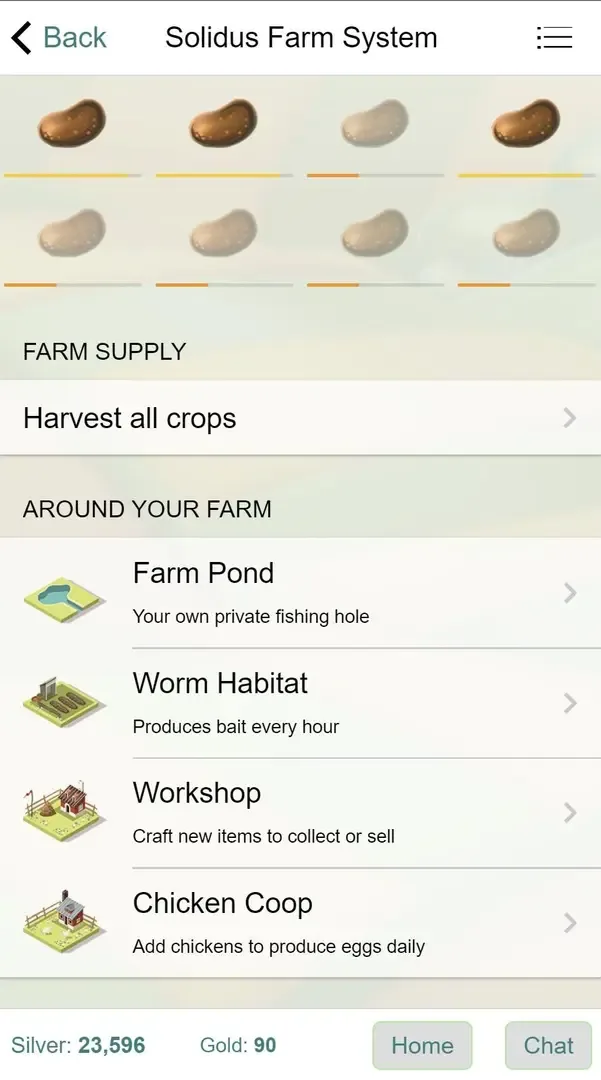This screenshot has width=601, height=1080.
Task: Open the Farm Pond
Action: pyautogui.click(x=300, y=593)
